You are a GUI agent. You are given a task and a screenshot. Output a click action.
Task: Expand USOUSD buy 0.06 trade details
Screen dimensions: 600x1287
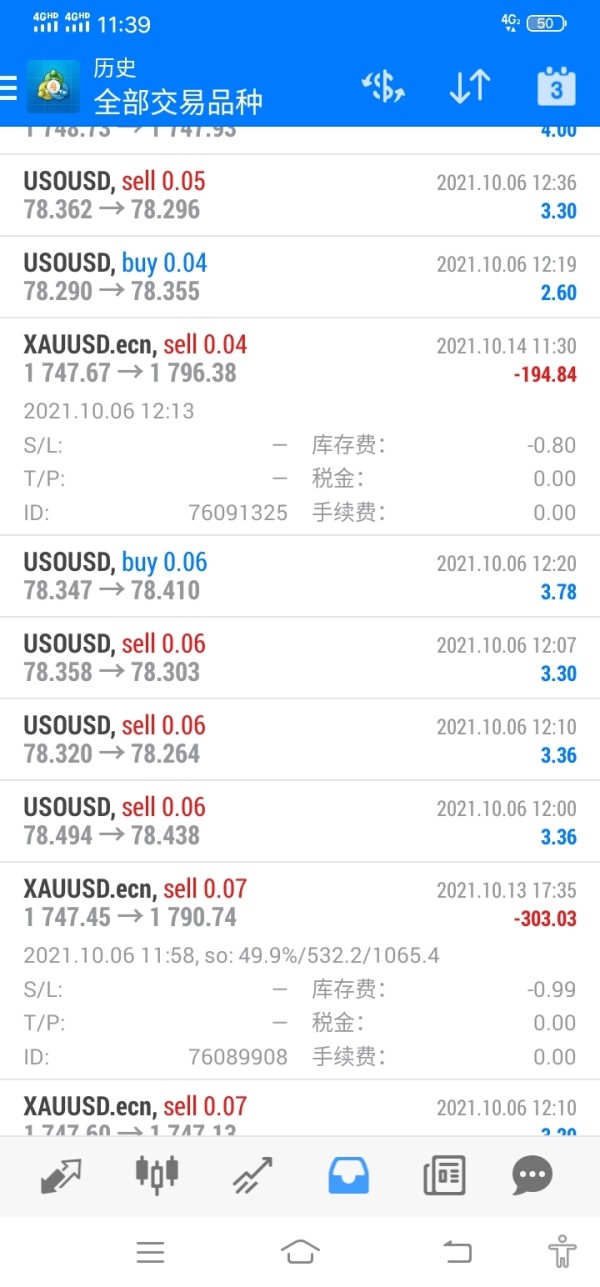[300, 576]
